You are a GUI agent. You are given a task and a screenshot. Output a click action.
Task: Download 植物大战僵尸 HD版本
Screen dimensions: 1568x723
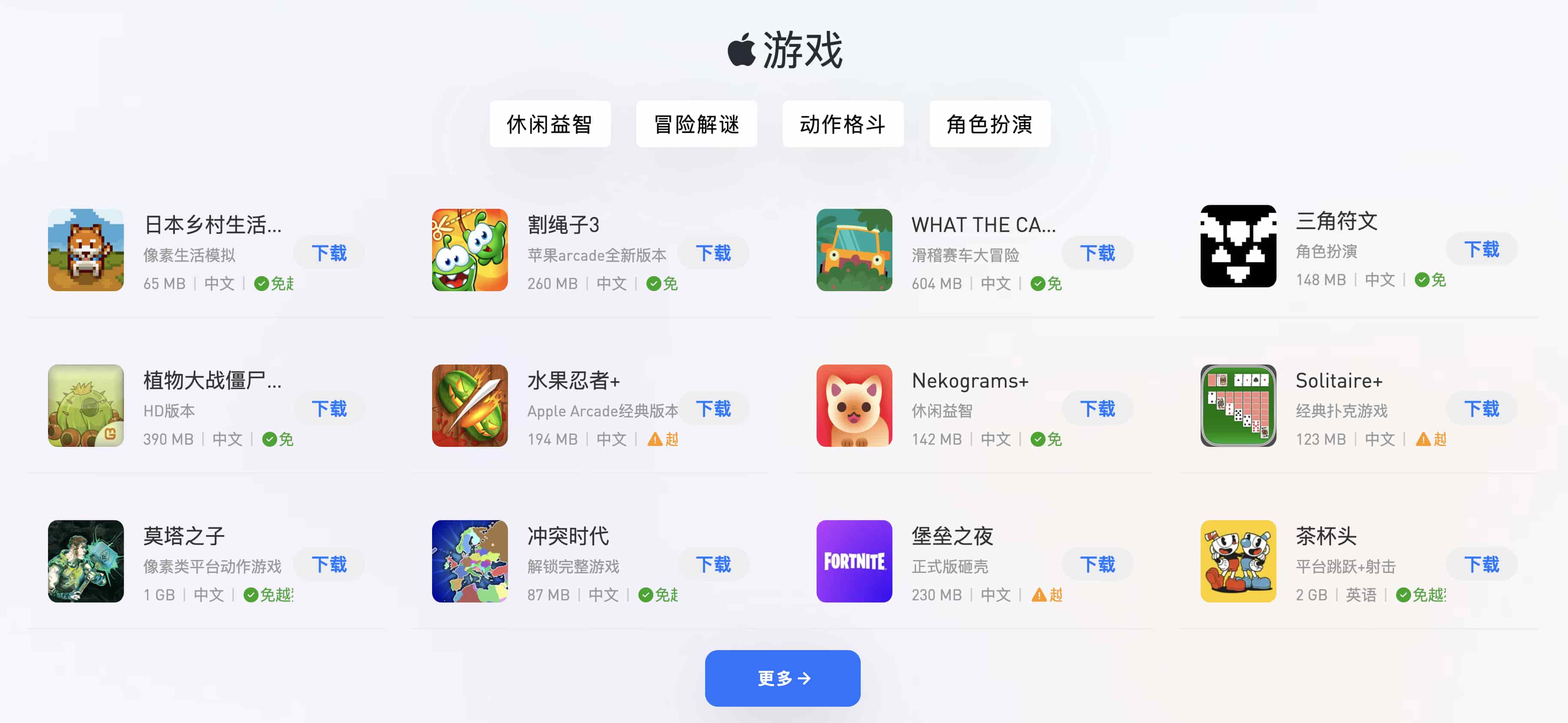[x=329, y=409]
